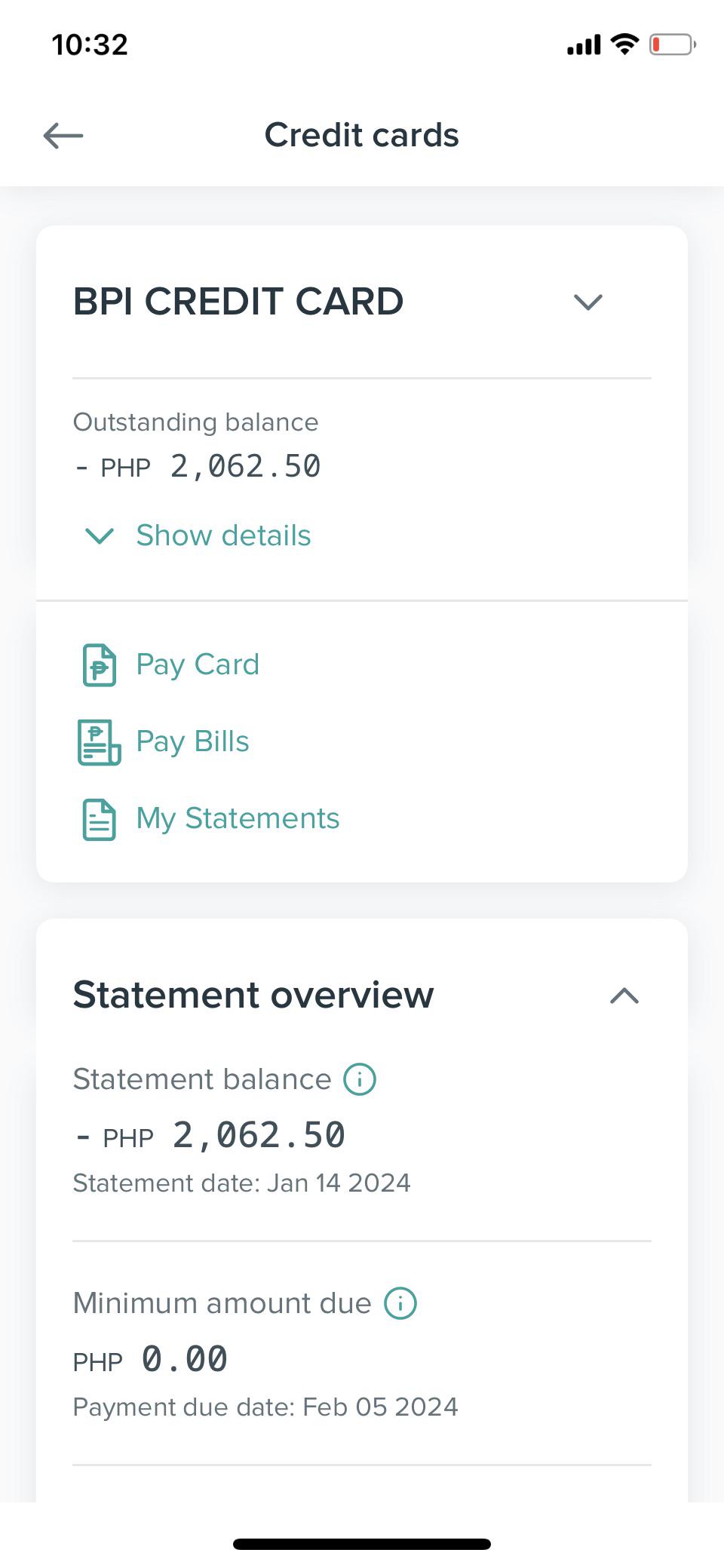Tap the cellular signal bars indicator
Image resolution: width=724 pixels, height=1568 pixels.
[x=583, y=44]
